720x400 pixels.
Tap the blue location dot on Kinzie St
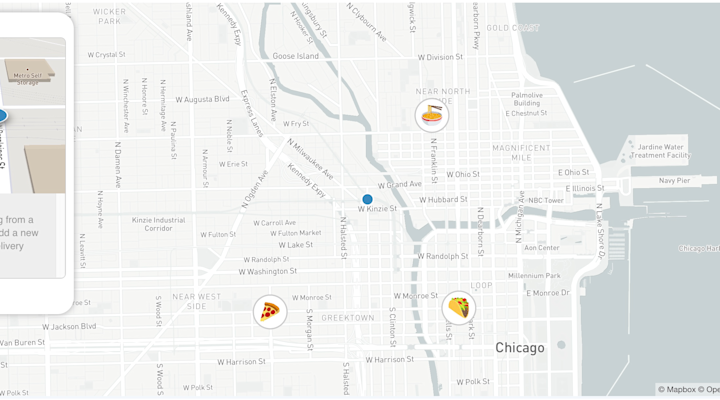367,200
